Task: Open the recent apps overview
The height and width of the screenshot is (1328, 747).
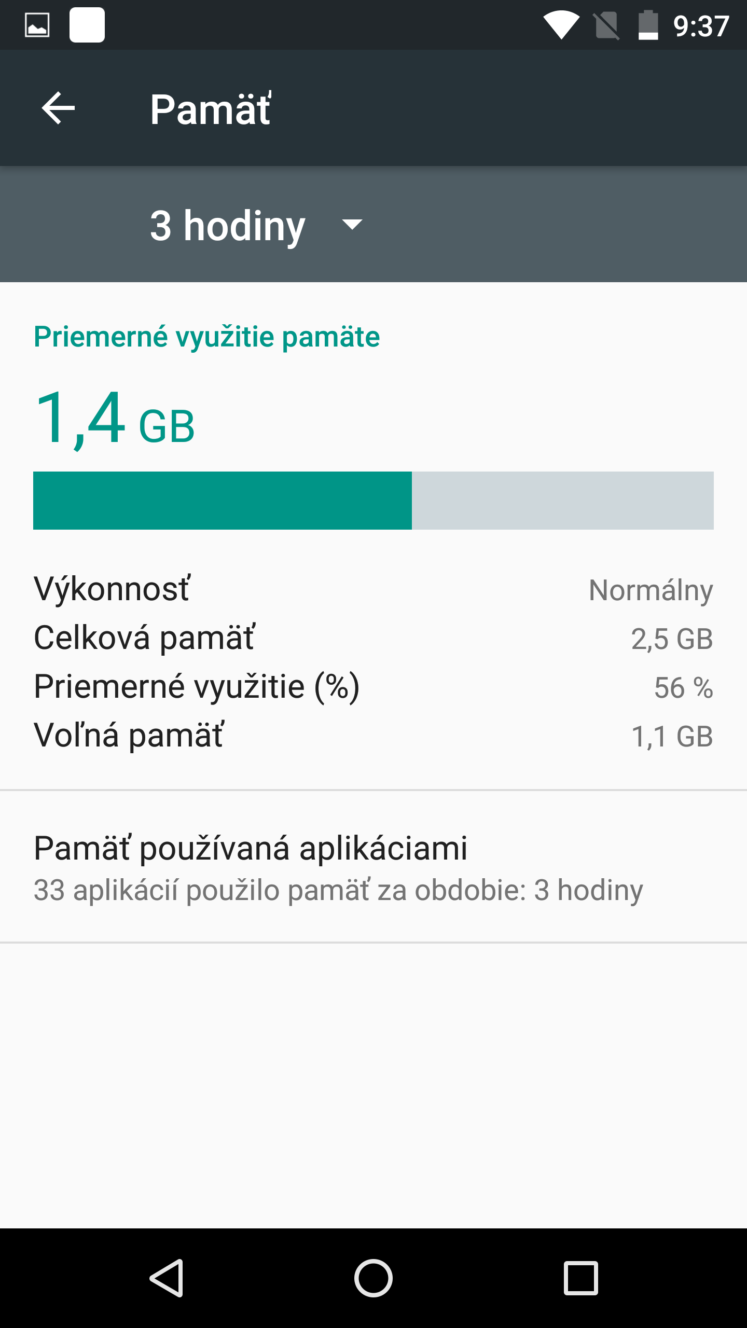Action: point(581,1277)
